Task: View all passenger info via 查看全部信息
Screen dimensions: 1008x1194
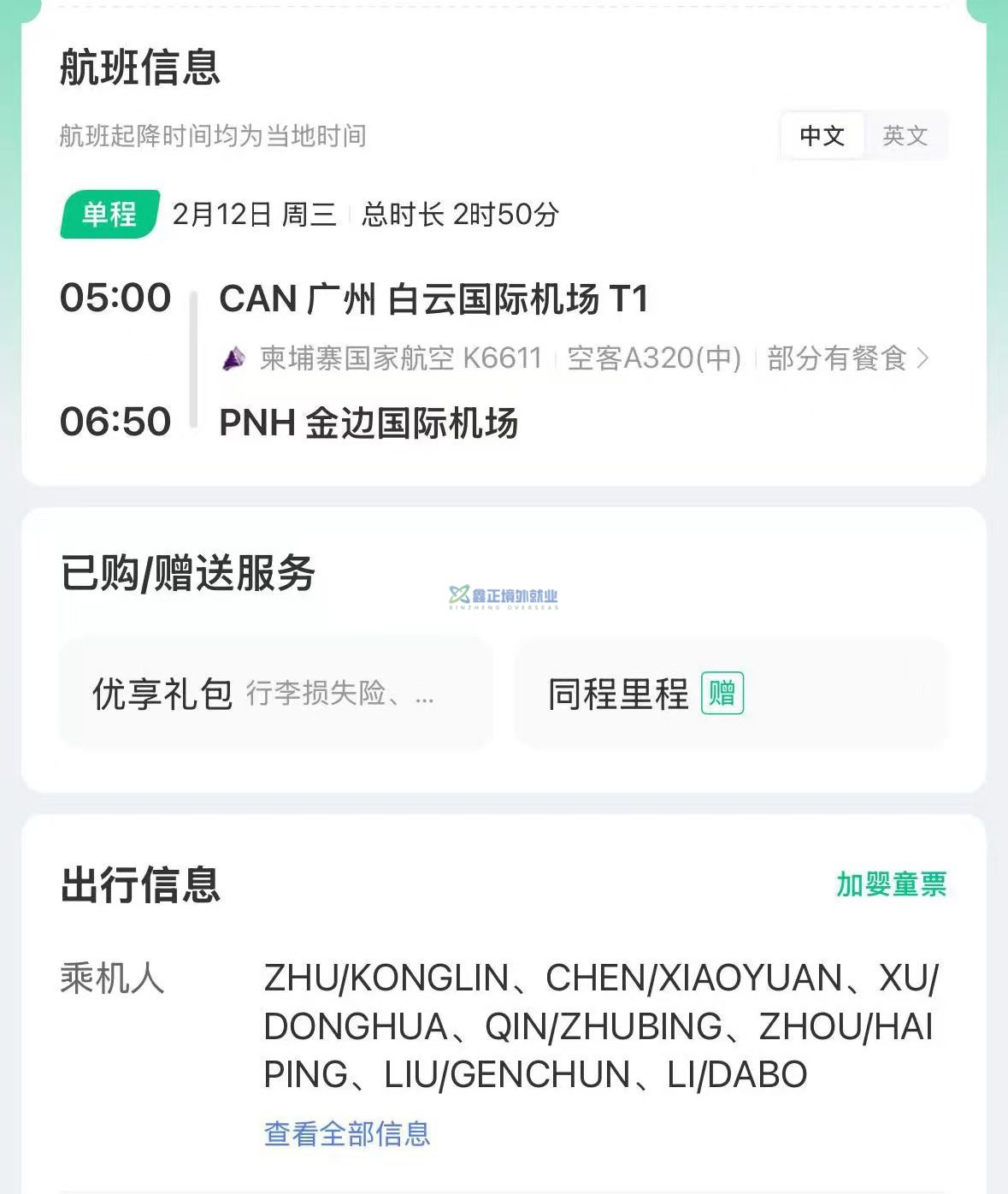Action: (x=347, y=1133)
